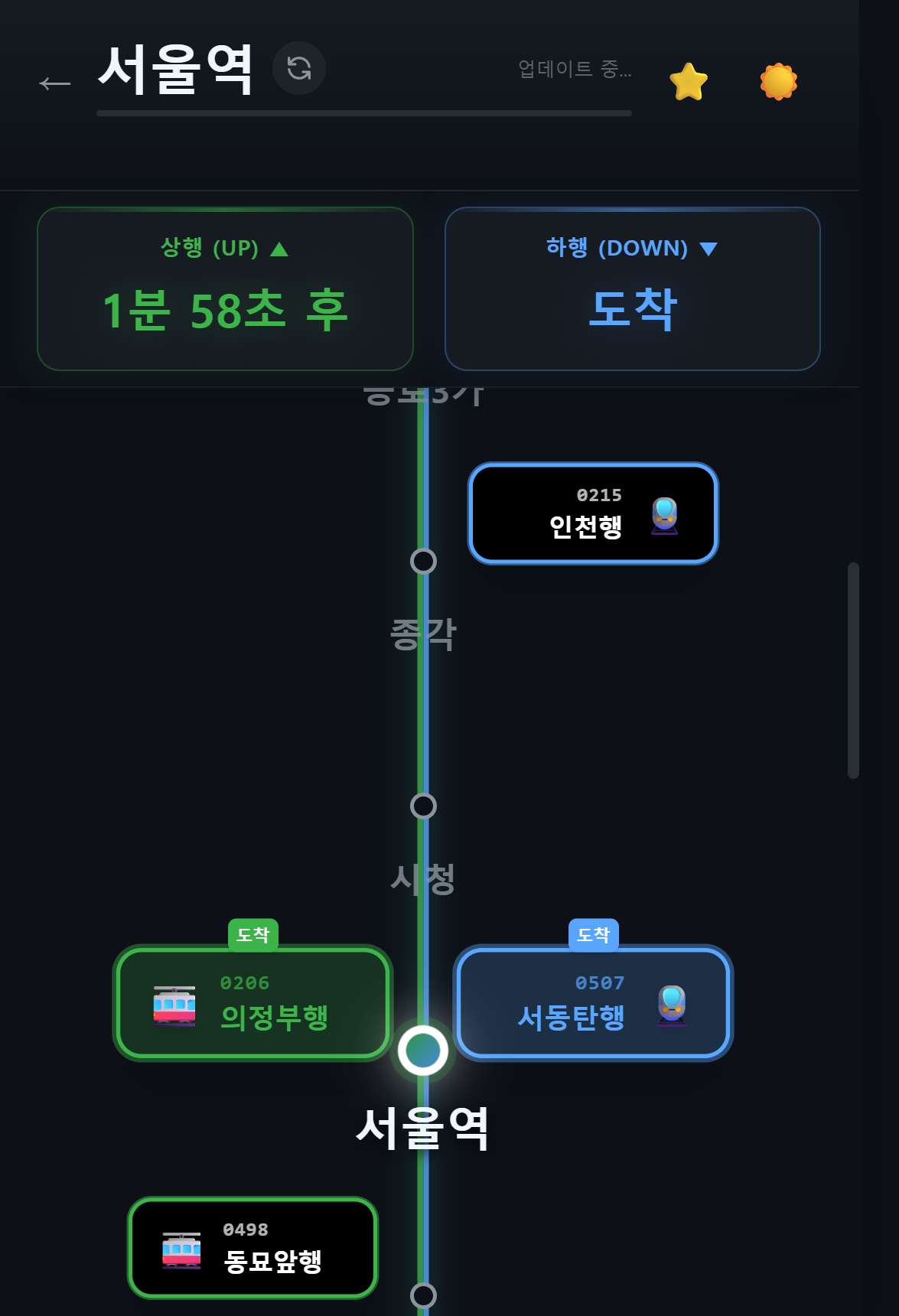Image resolution: width=899 pixels, height=1316 pixels.
Task: Click the up triangle beside 상행 (UP)
Action: (x=279, y=247)
